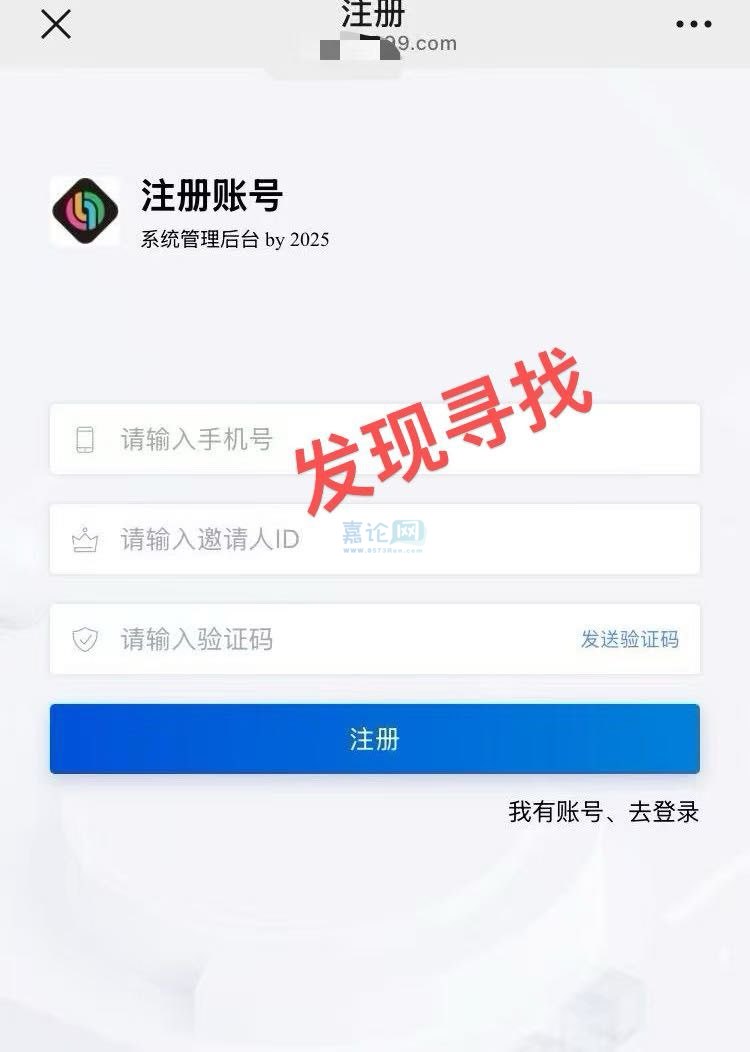Open the three-dot overflow menu
This screenshot has height=1052, width=750.
pos(693,24)
